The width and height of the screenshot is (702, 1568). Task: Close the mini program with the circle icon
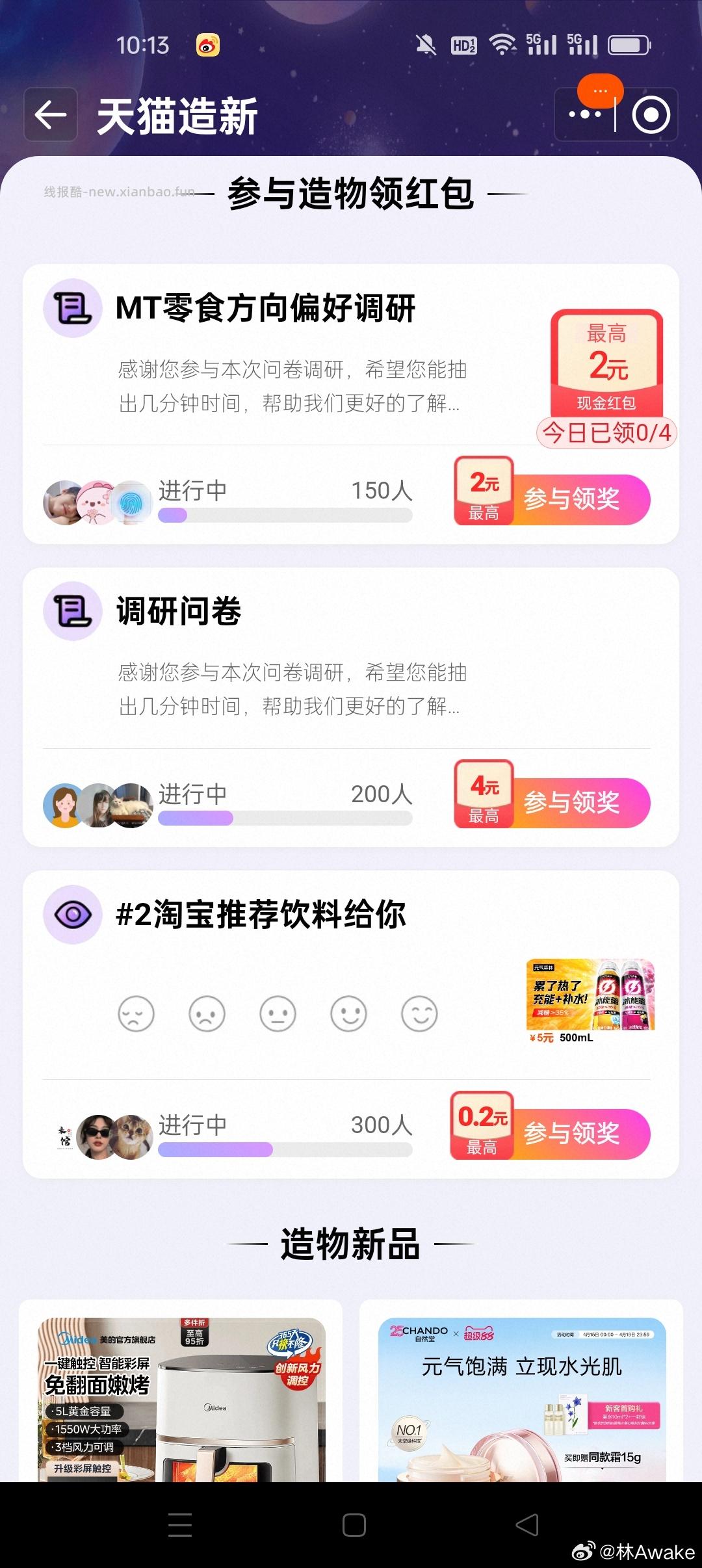[x=651, y=115]
